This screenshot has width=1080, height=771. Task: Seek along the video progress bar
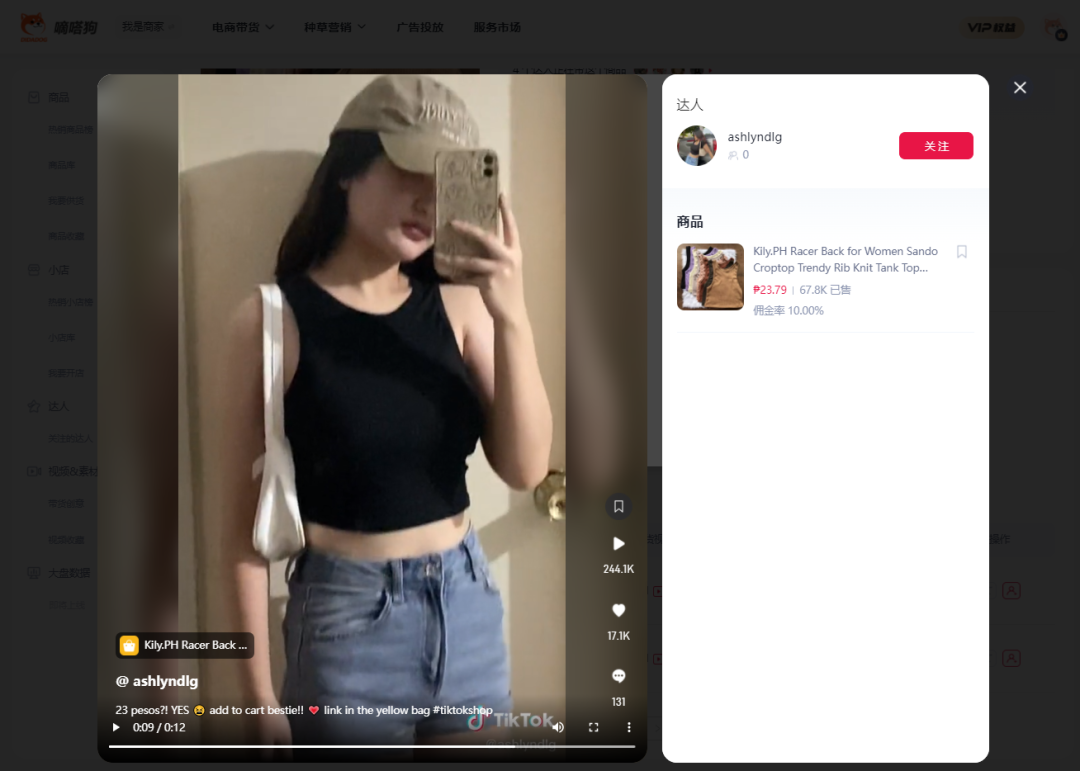tap(371, 746)
